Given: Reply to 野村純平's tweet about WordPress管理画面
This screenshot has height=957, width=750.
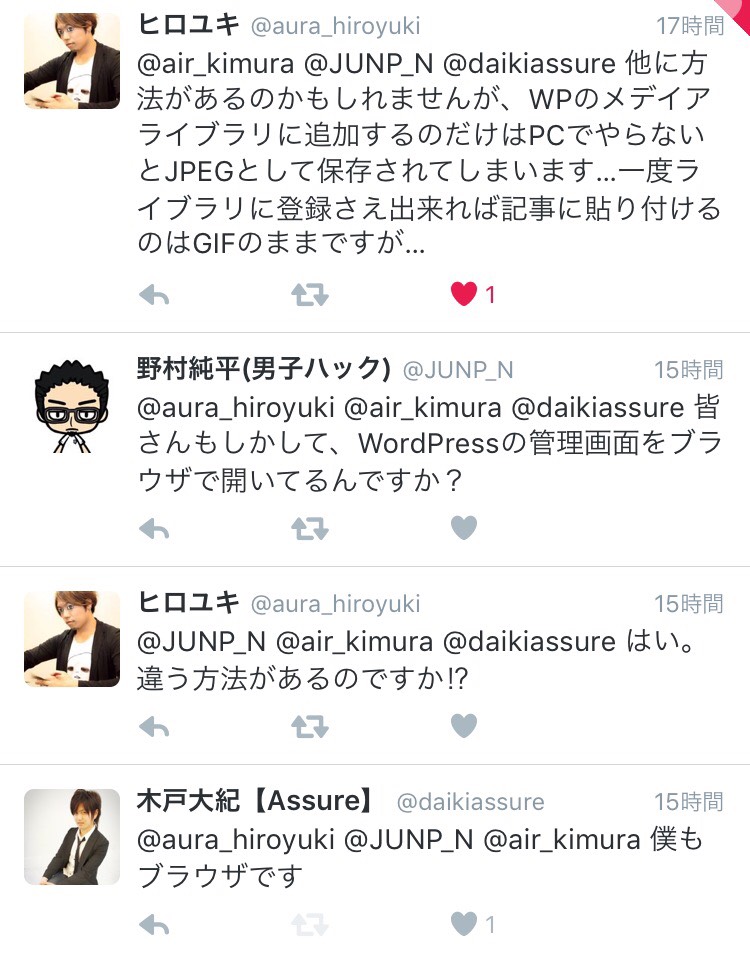Looking at the screenshot, I should tap(154, 528).
